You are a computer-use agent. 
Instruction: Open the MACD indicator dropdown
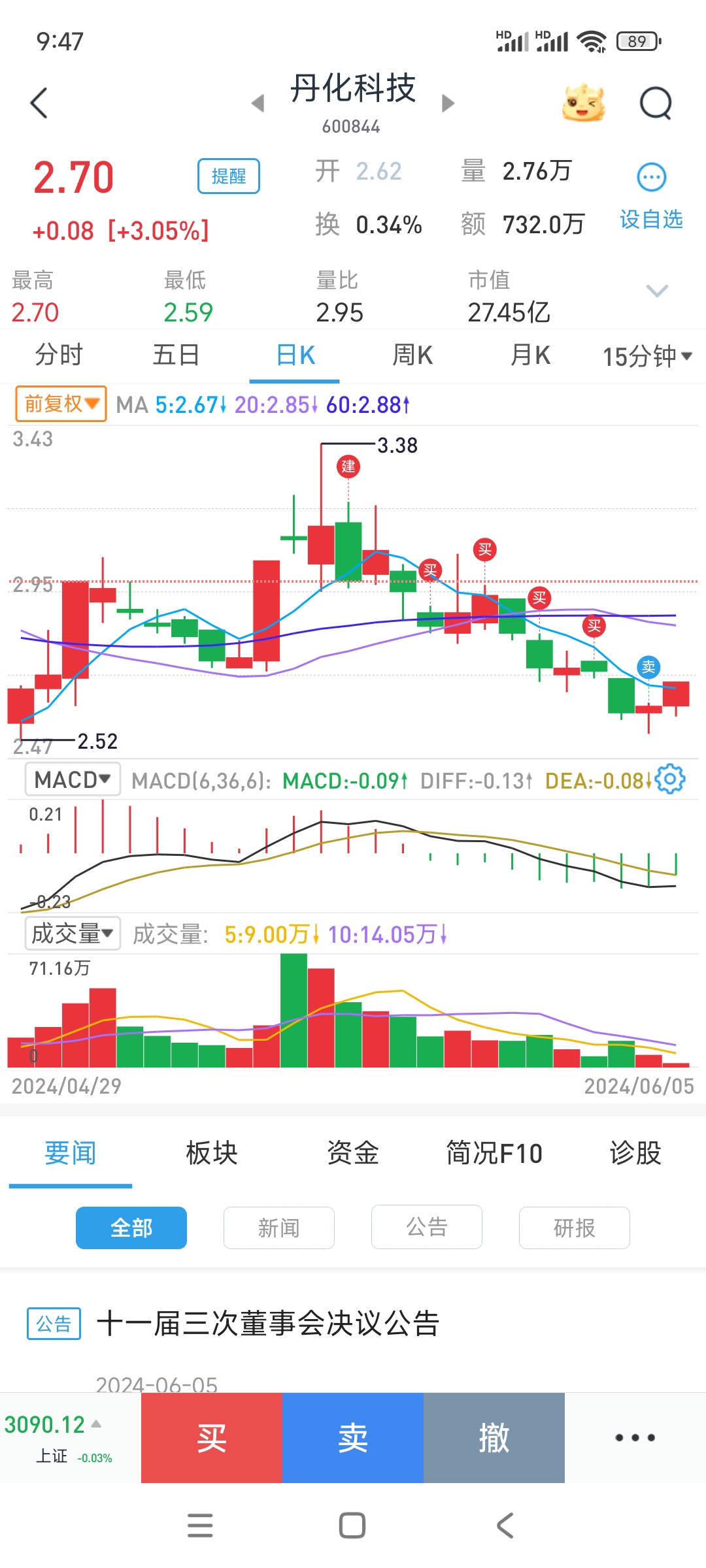73,779
